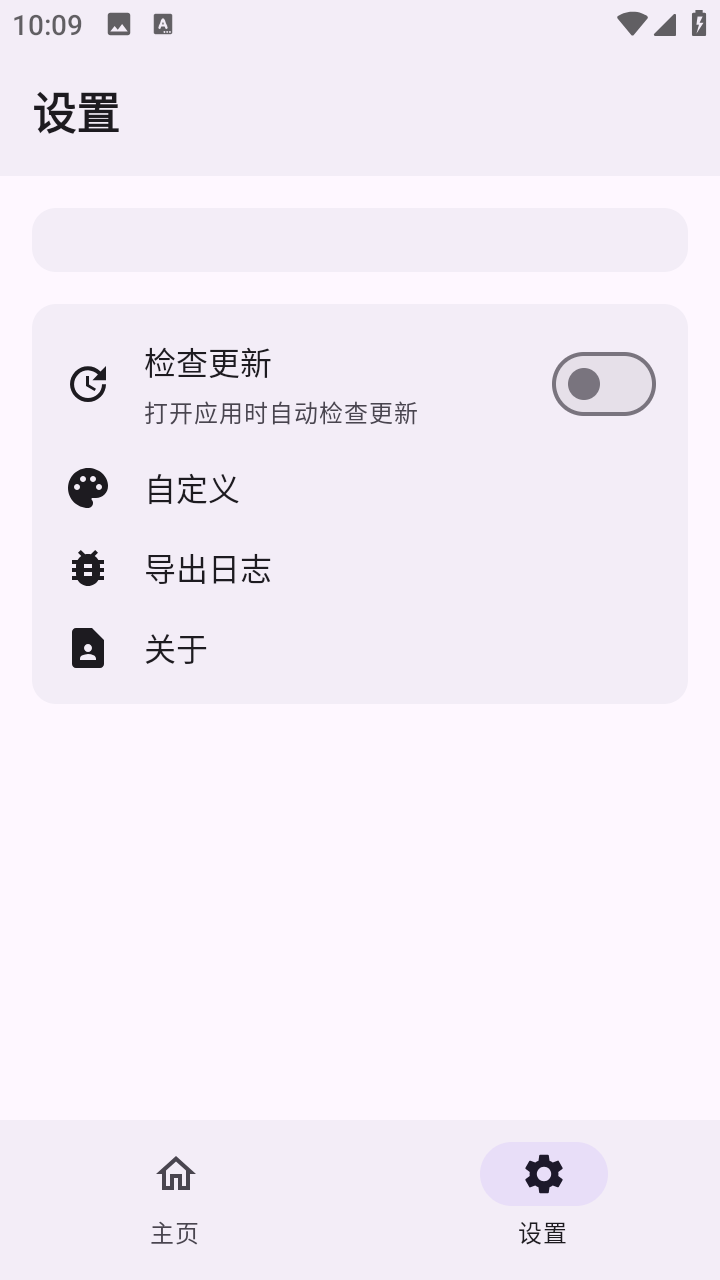Click the palette icon beside 自定义
Image resolution: width=720 pixels, height=1280 pixels.
pos(88,488)
